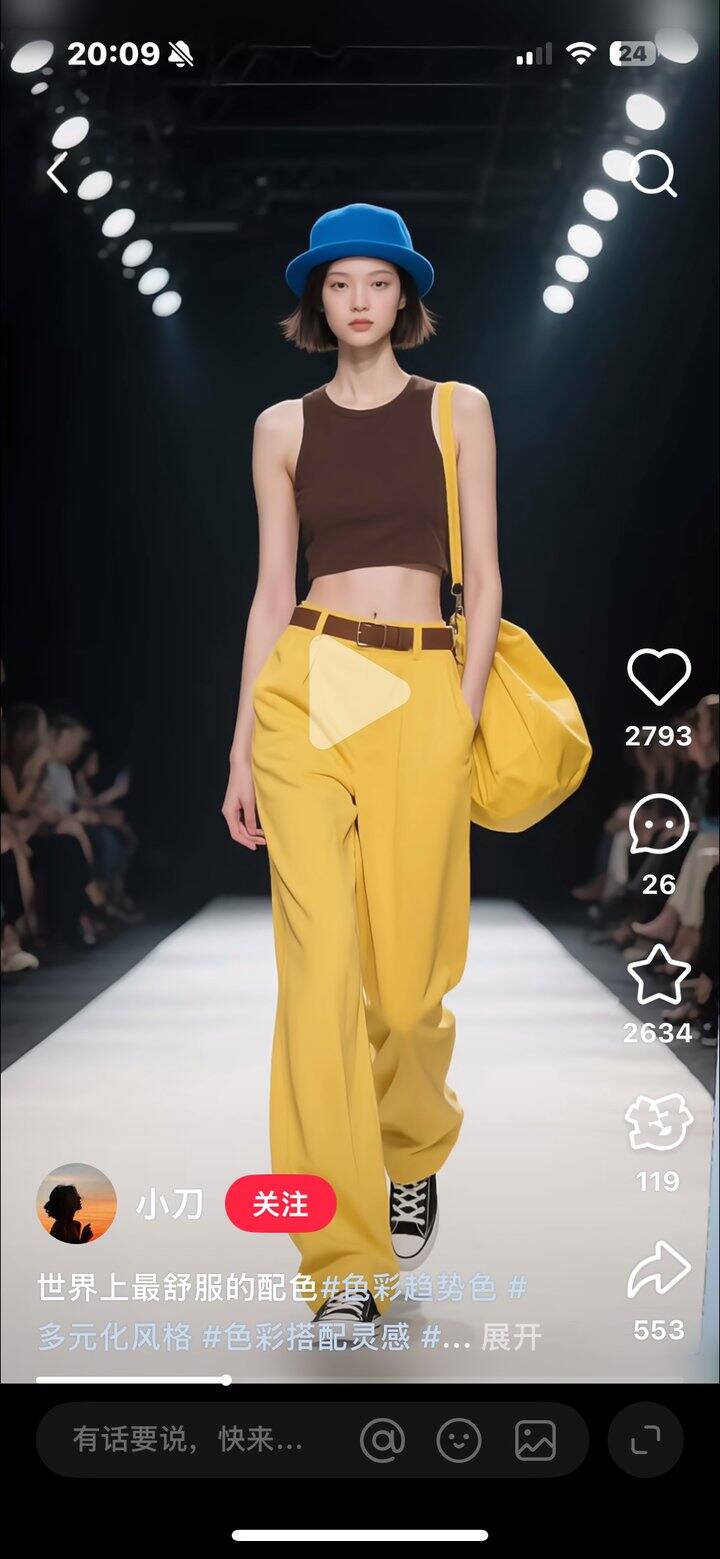Tap the icon above the 119 count
The width and height of the screenshot is (720, 1559).
(658, 1123)
